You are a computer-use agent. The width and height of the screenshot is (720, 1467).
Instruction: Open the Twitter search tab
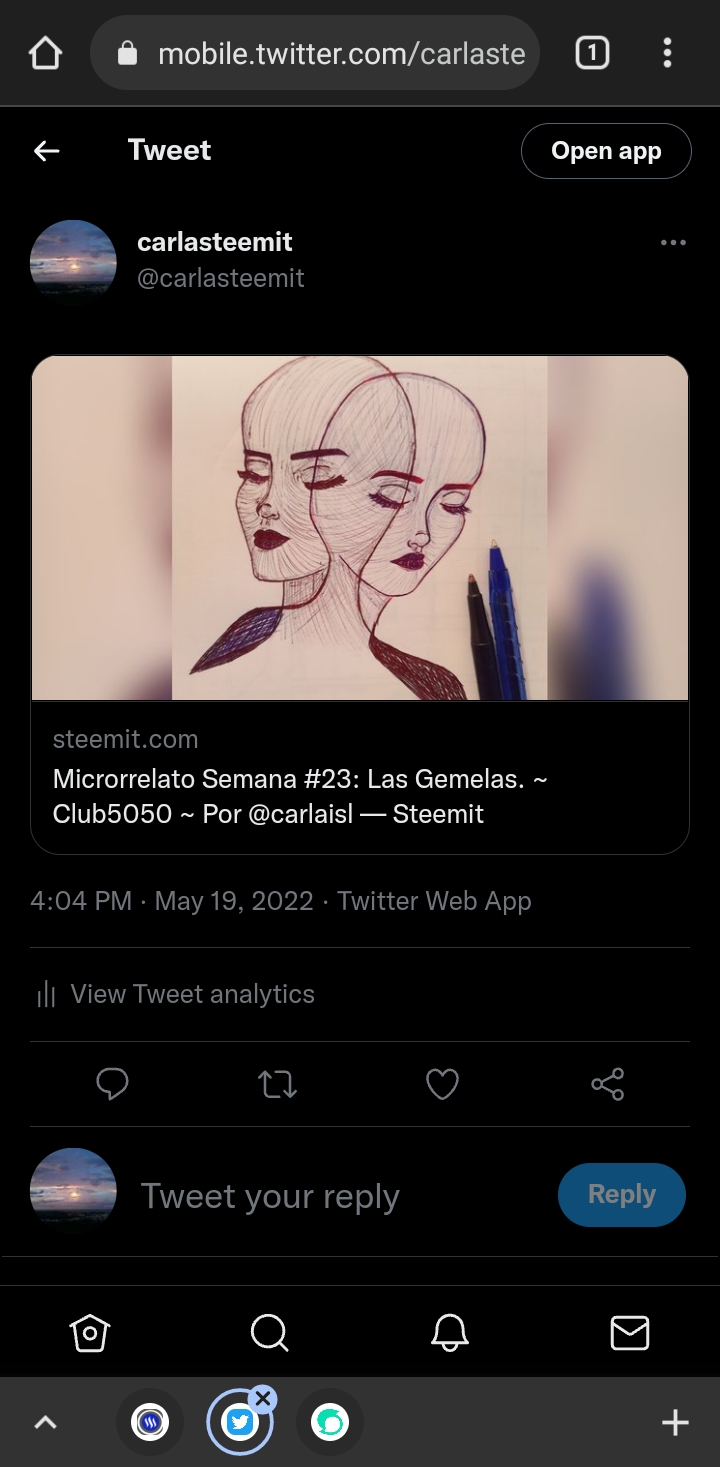(270, 1333)
